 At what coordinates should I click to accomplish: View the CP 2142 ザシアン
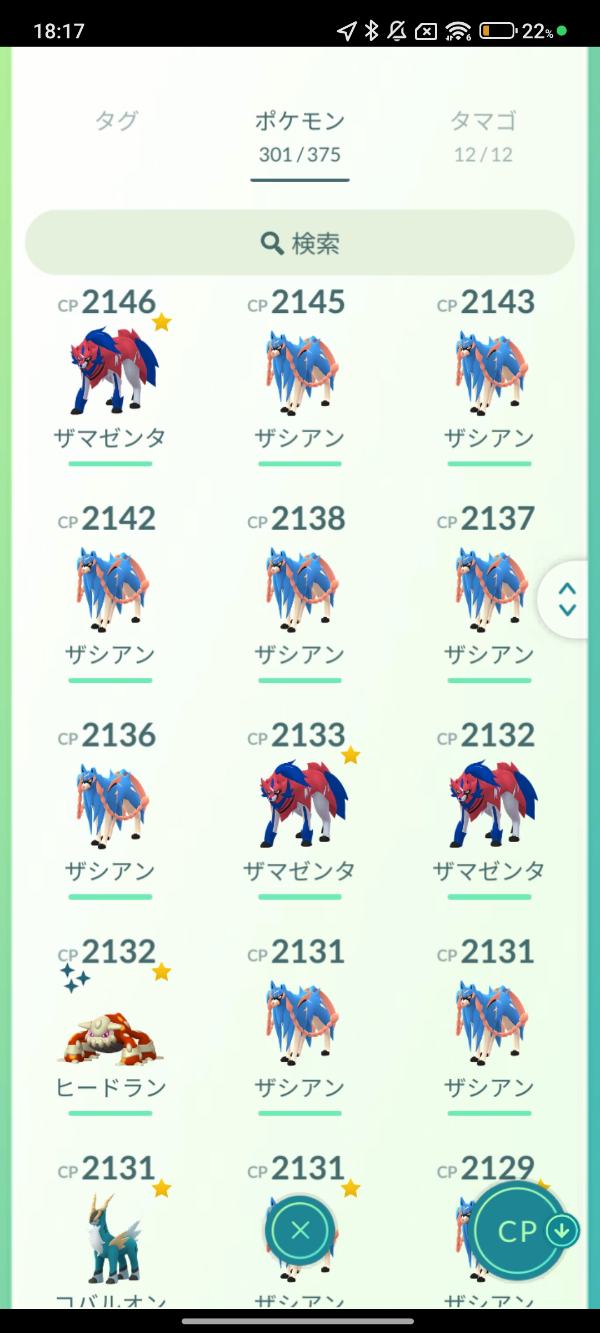coord(110,590)
